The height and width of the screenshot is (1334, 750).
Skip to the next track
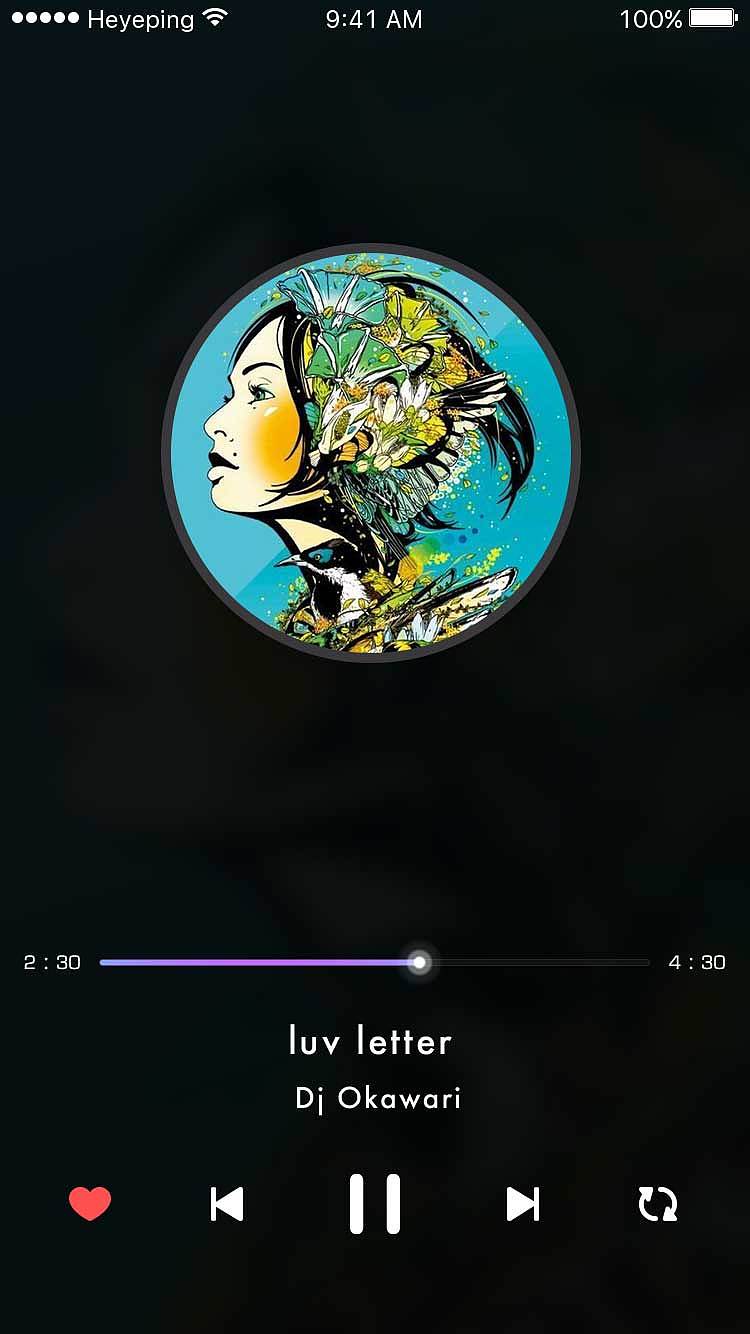coord(523,1204)
